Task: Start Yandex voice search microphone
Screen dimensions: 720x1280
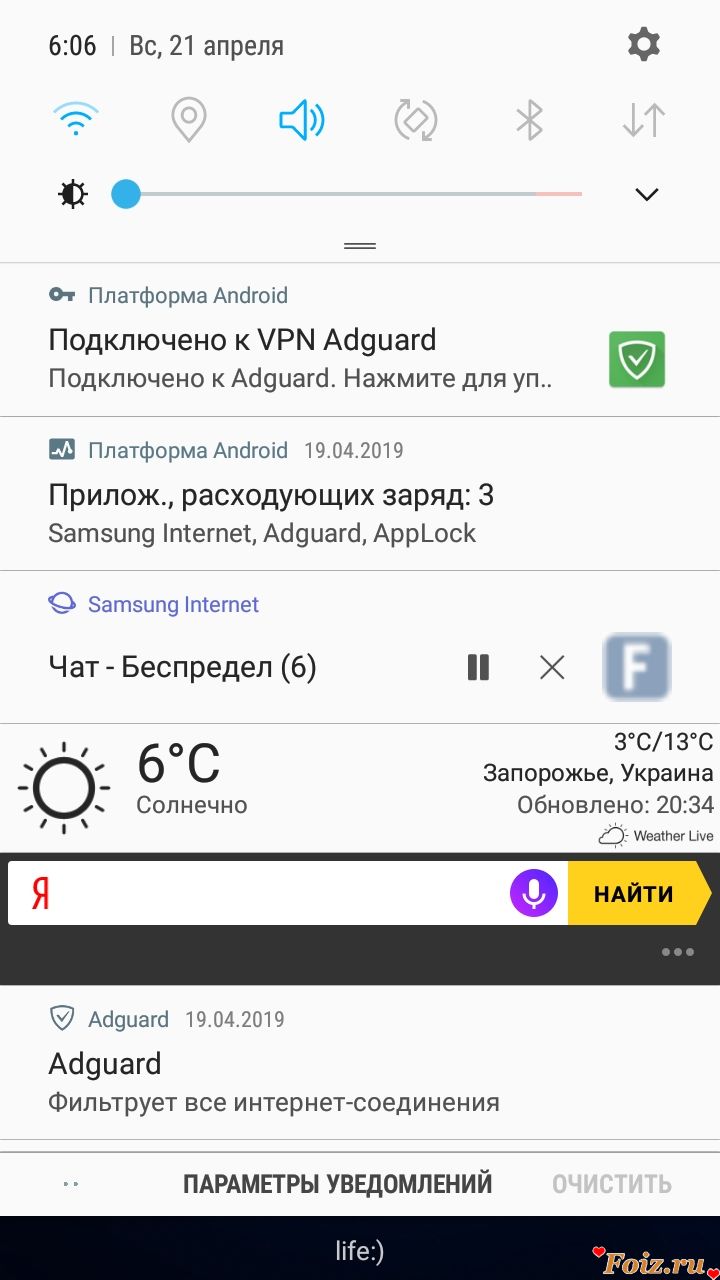Action: [534, 893]
